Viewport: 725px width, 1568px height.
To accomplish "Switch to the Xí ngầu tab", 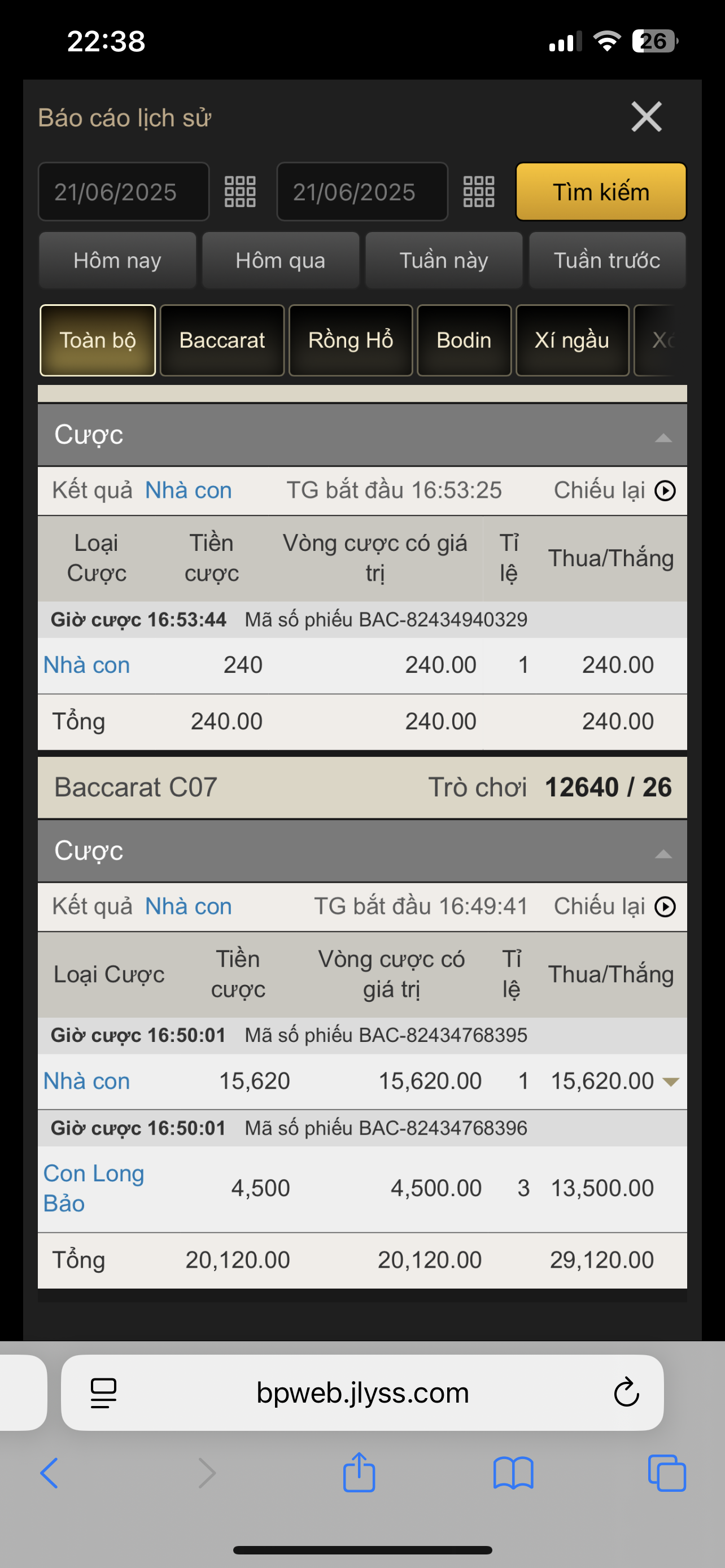I will click(571, 340).
